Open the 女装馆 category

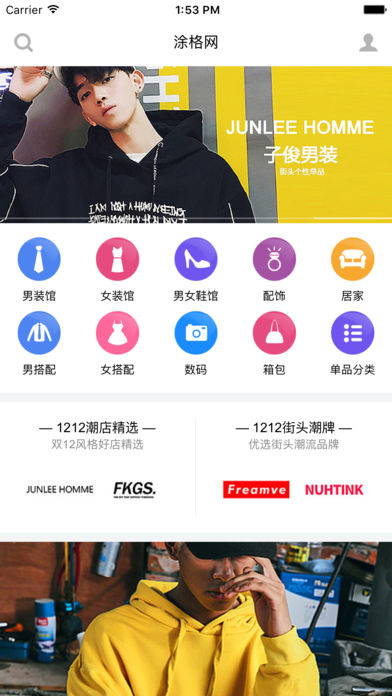tap(117, 269)
